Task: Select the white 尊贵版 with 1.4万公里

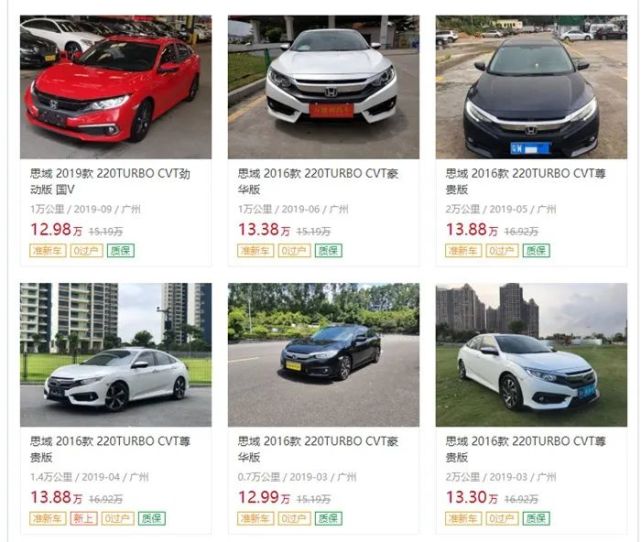Action: tap(115, 356)
